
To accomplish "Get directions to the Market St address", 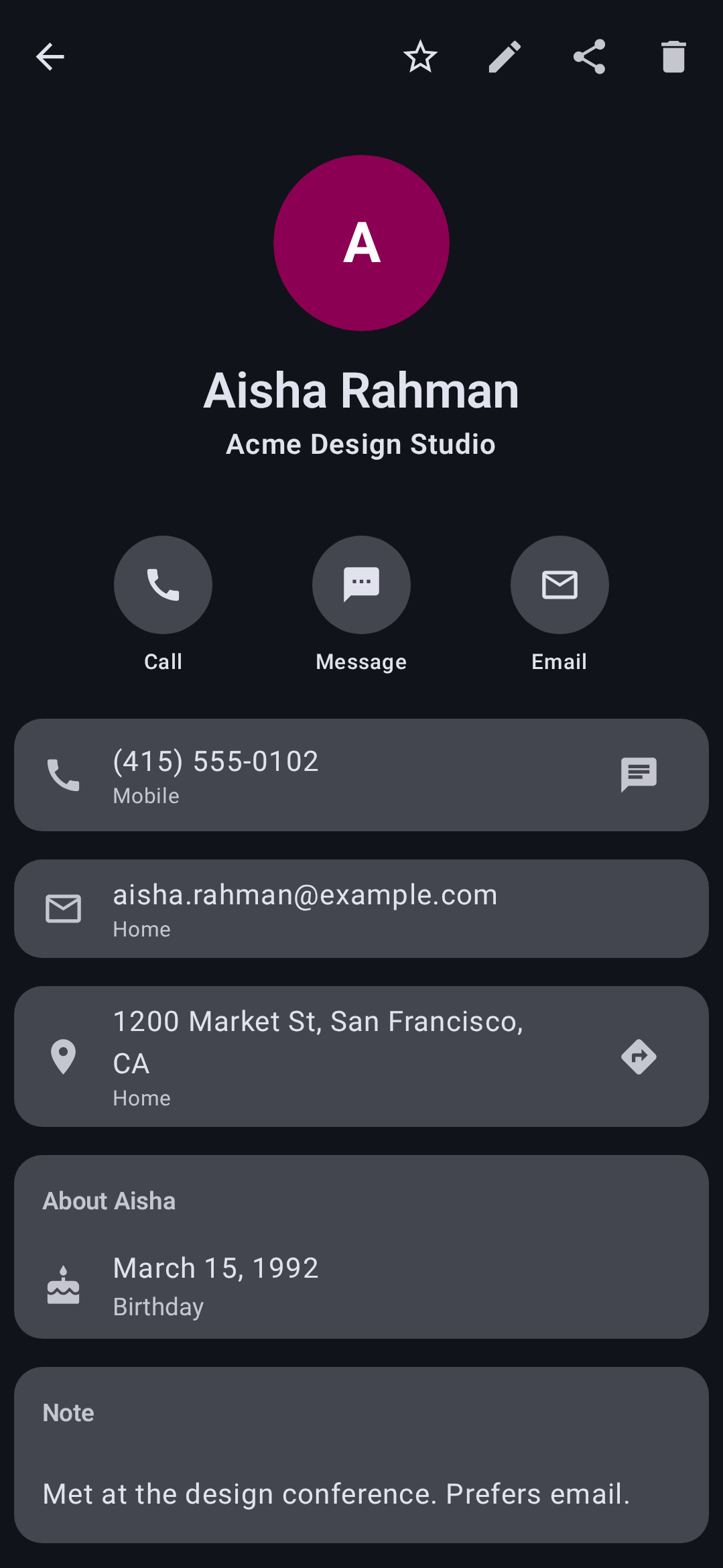I will click(639, 1057).
